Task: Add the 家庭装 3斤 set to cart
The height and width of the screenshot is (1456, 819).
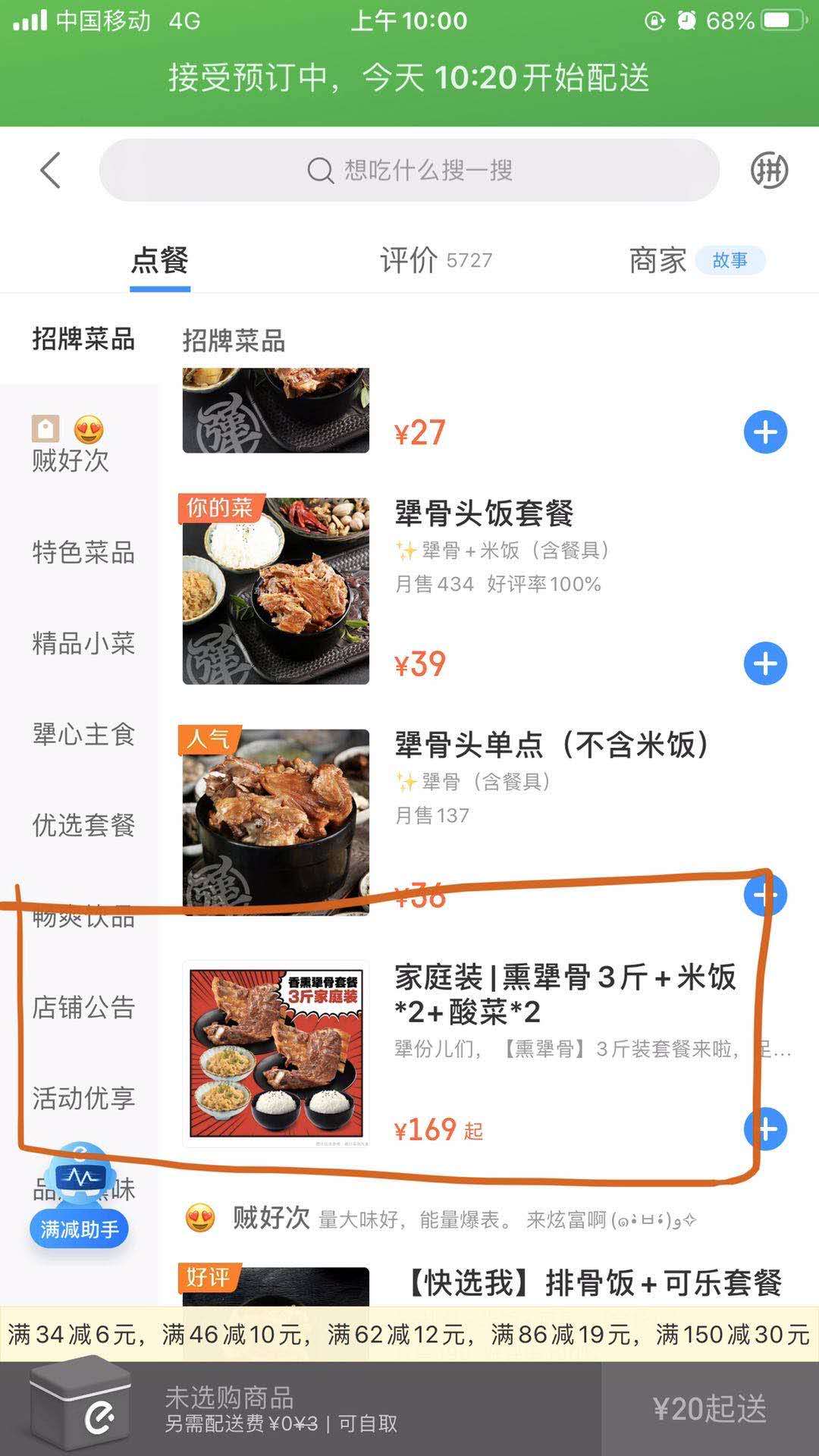Action: (x=765, y=1129)
